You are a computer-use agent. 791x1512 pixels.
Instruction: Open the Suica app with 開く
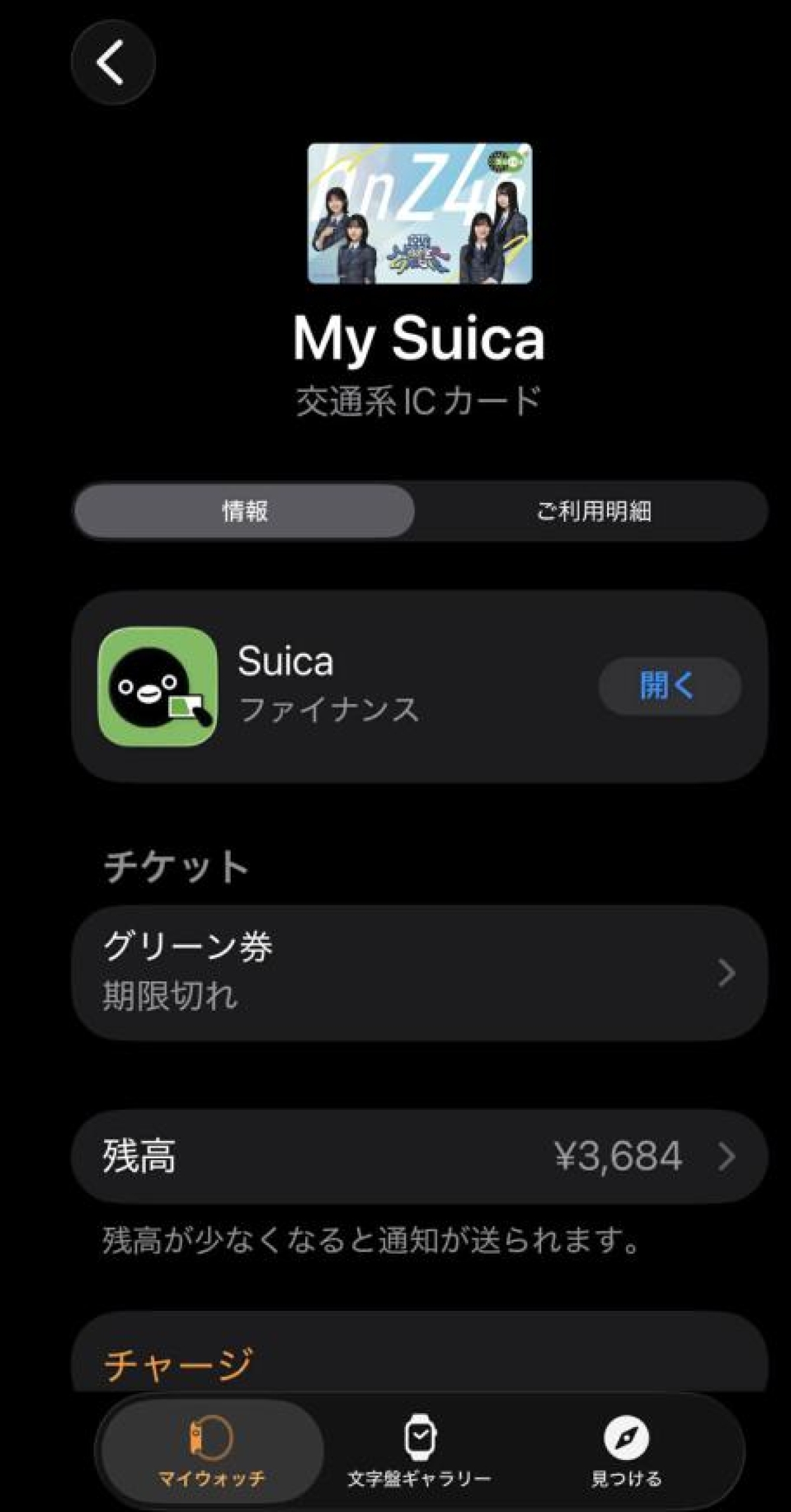point(669,686)
